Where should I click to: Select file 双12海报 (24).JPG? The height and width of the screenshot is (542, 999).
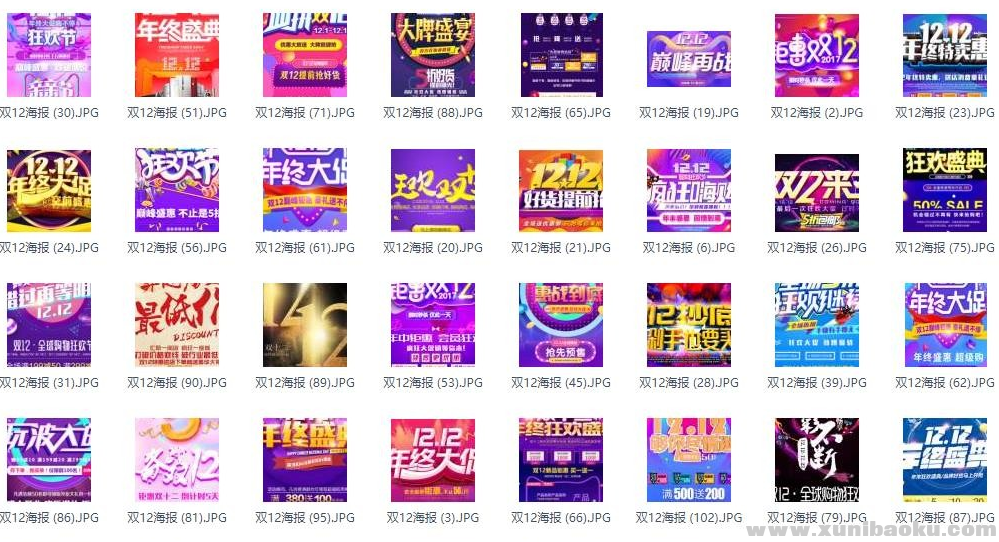pos(49,191)
